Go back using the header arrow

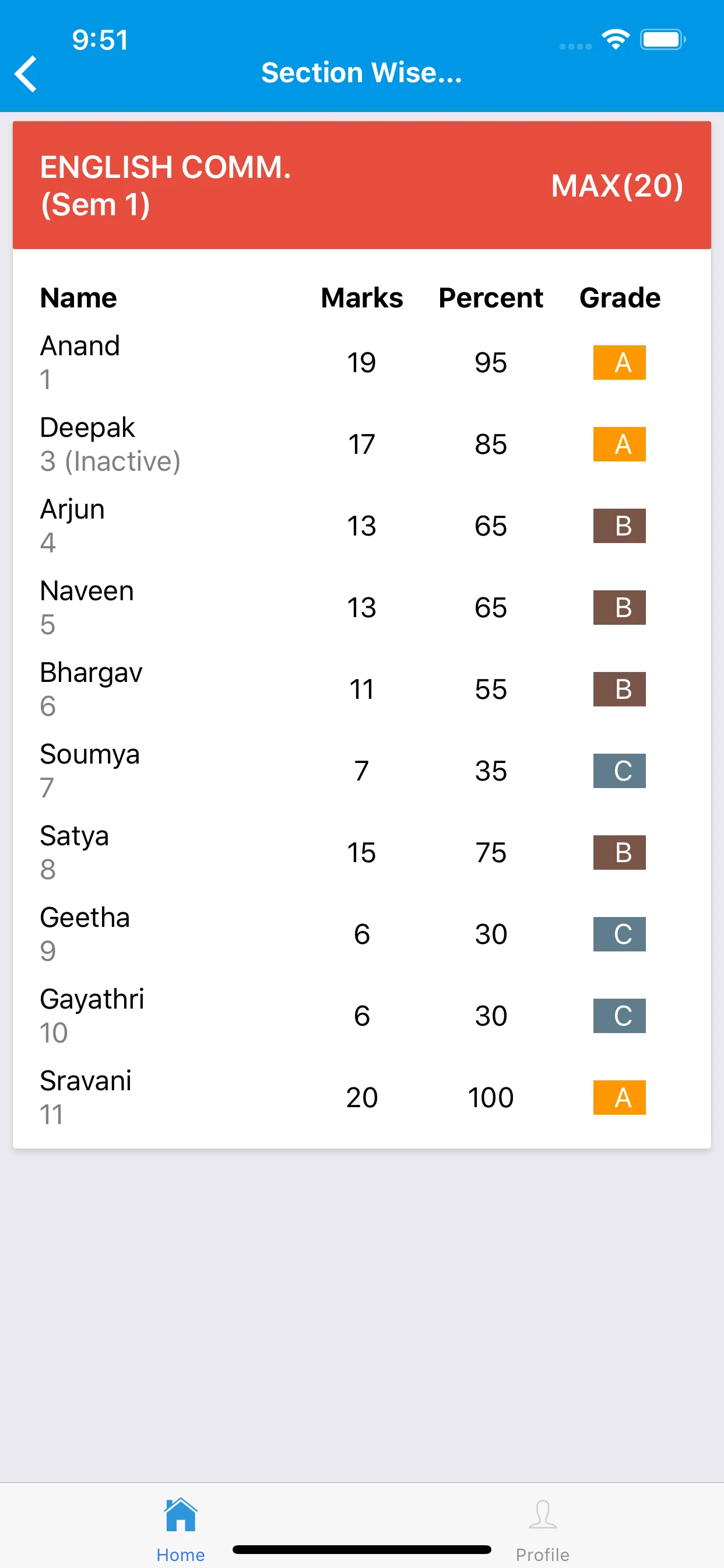click(x=26, y=73)
